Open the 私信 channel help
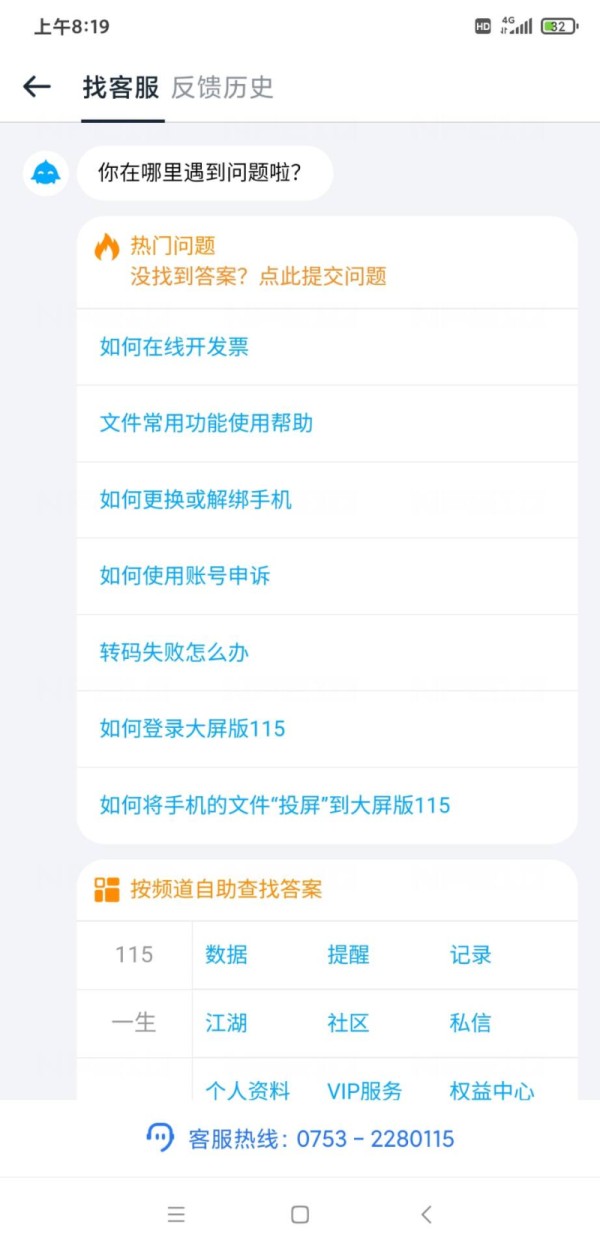 470,1023
